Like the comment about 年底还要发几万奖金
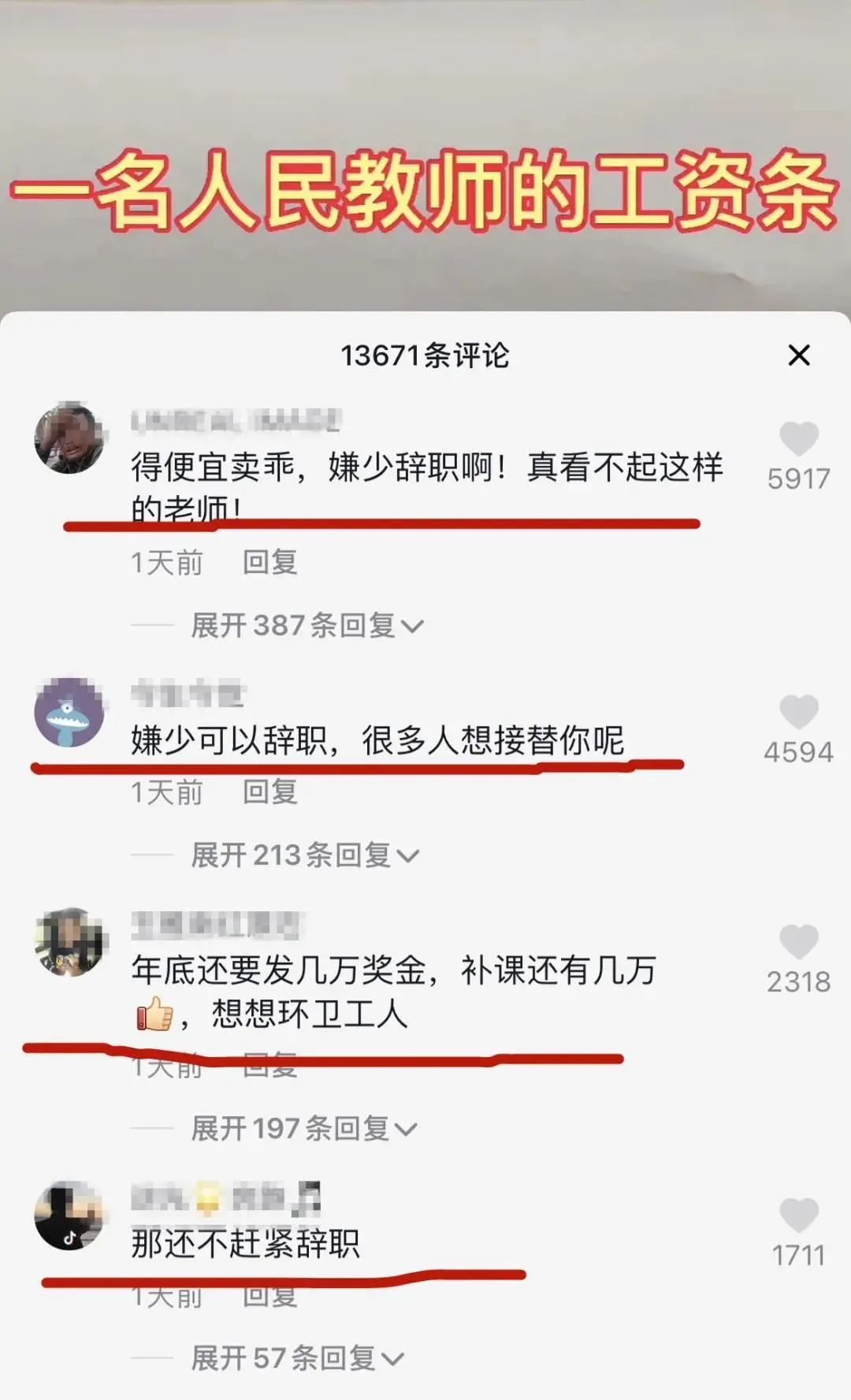 point(798,942)
